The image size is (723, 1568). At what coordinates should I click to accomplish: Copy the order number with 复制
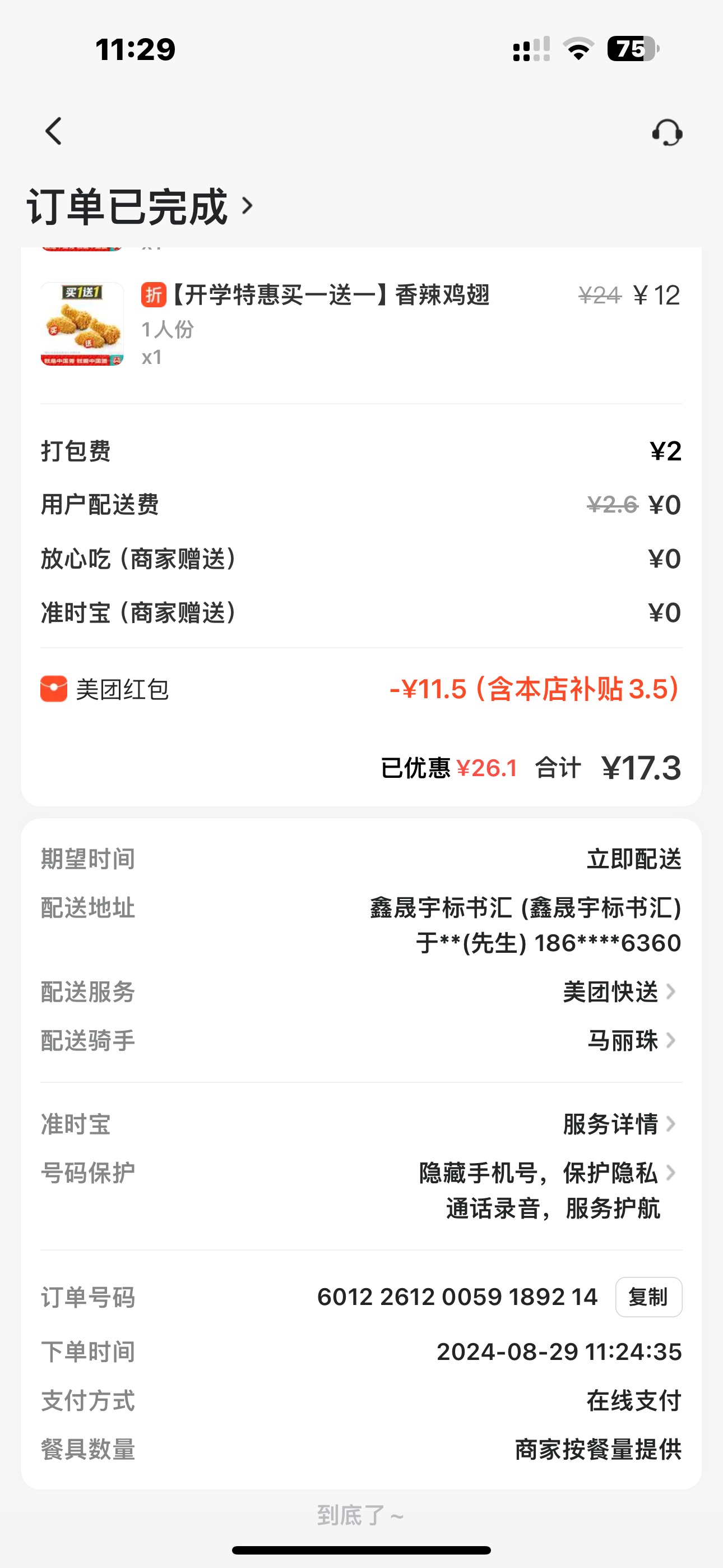pyautogui.click(x=648, y=1297)
